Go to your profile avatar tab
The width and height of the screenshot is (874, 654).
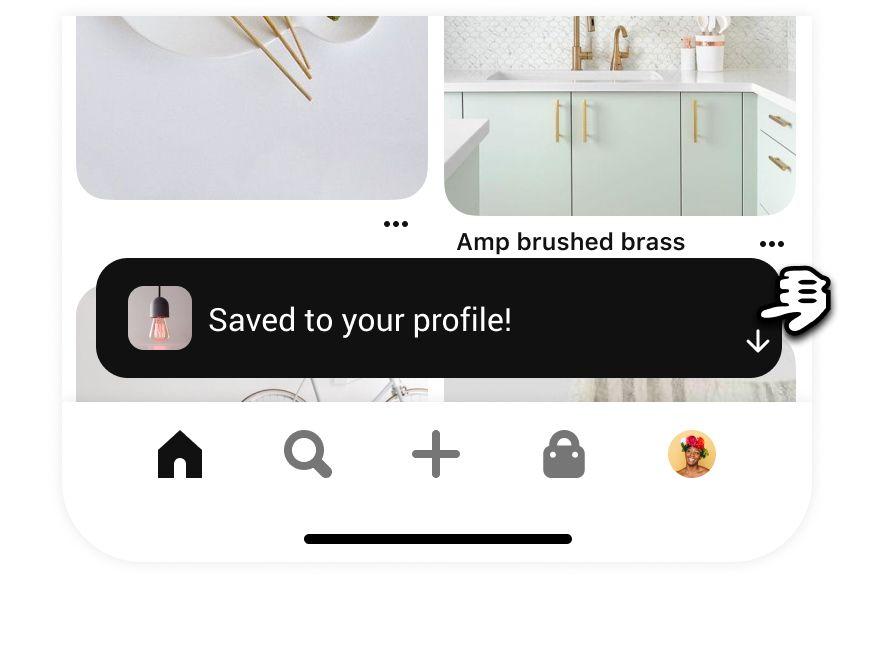pos(692,454)
